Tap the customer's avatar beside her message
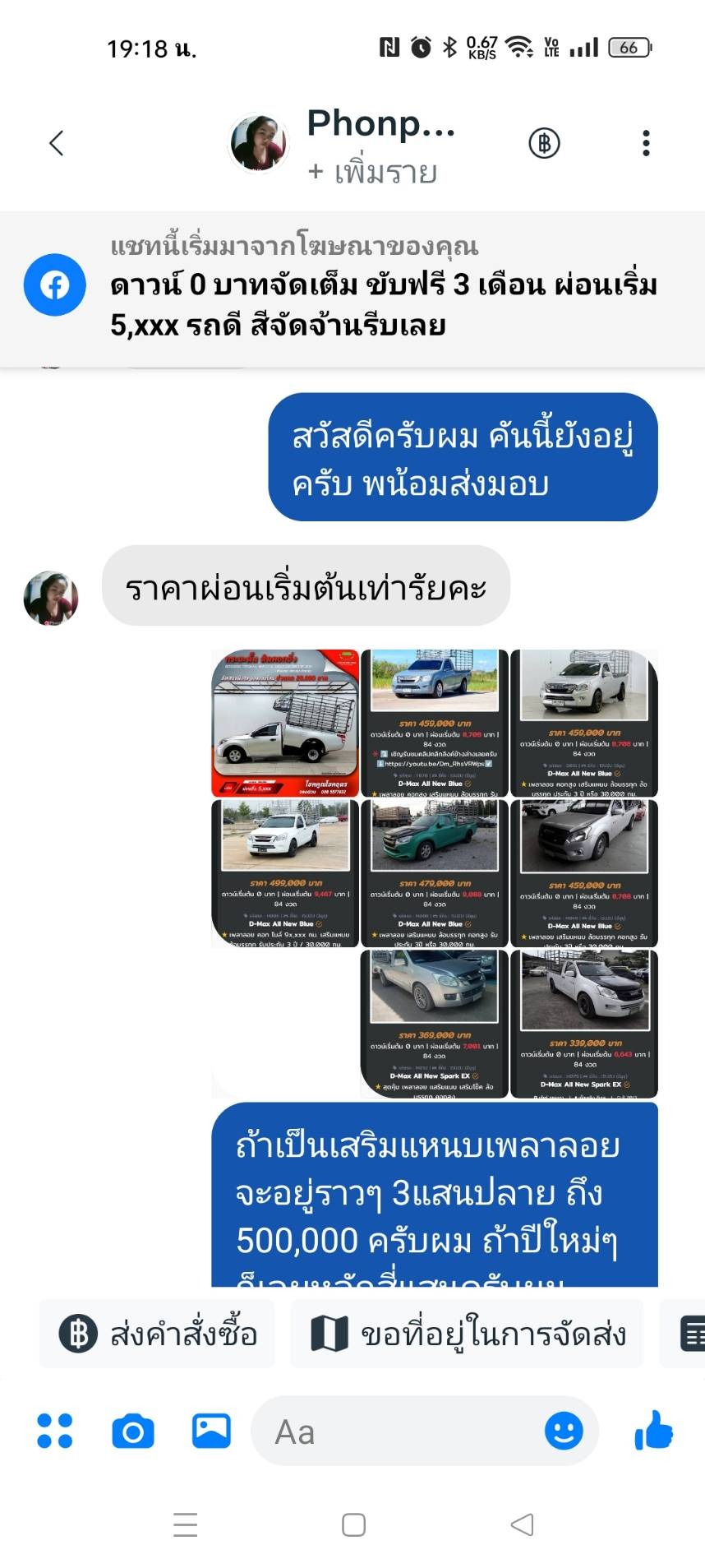 [x=51, y=599]
